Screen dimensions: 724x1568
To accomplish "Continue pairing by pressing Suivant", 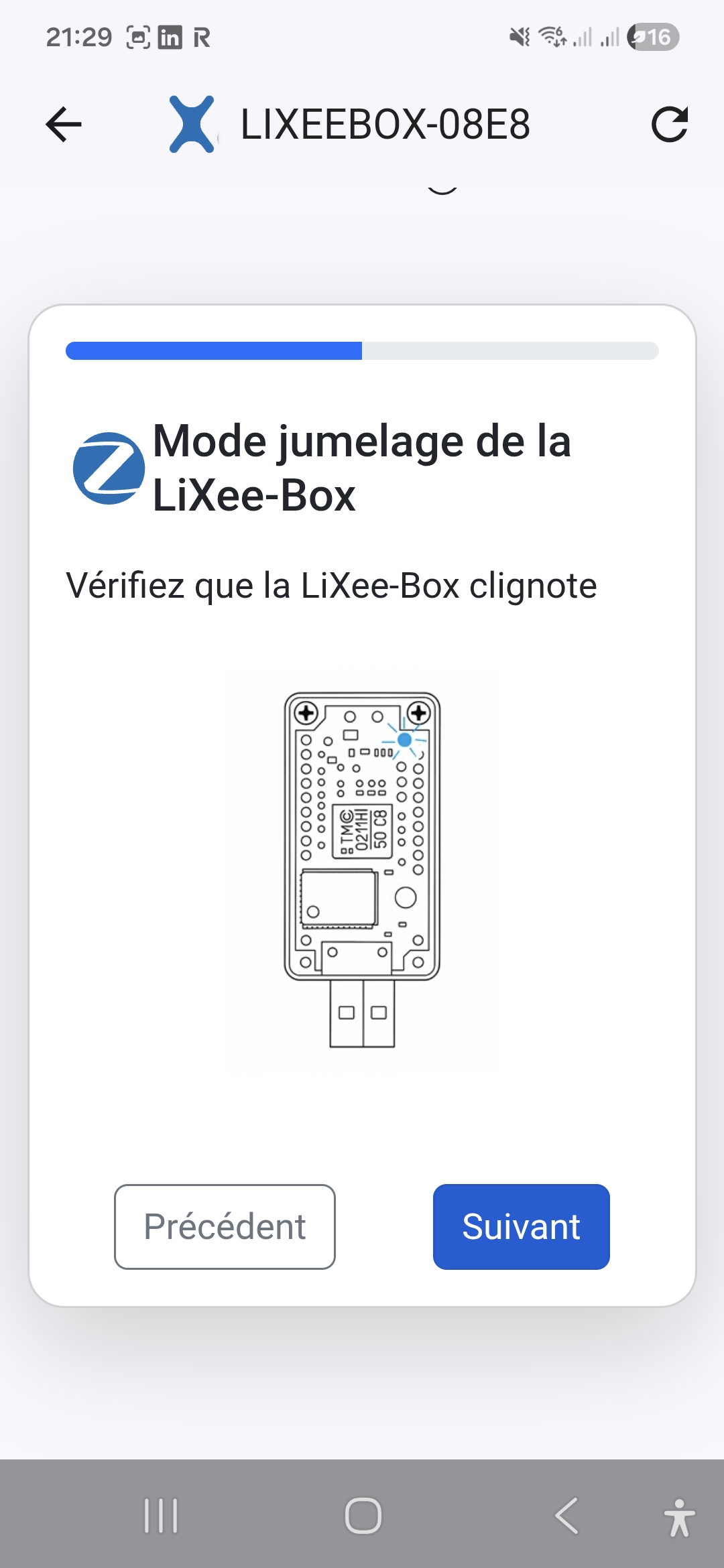I will click(521, 1226).
